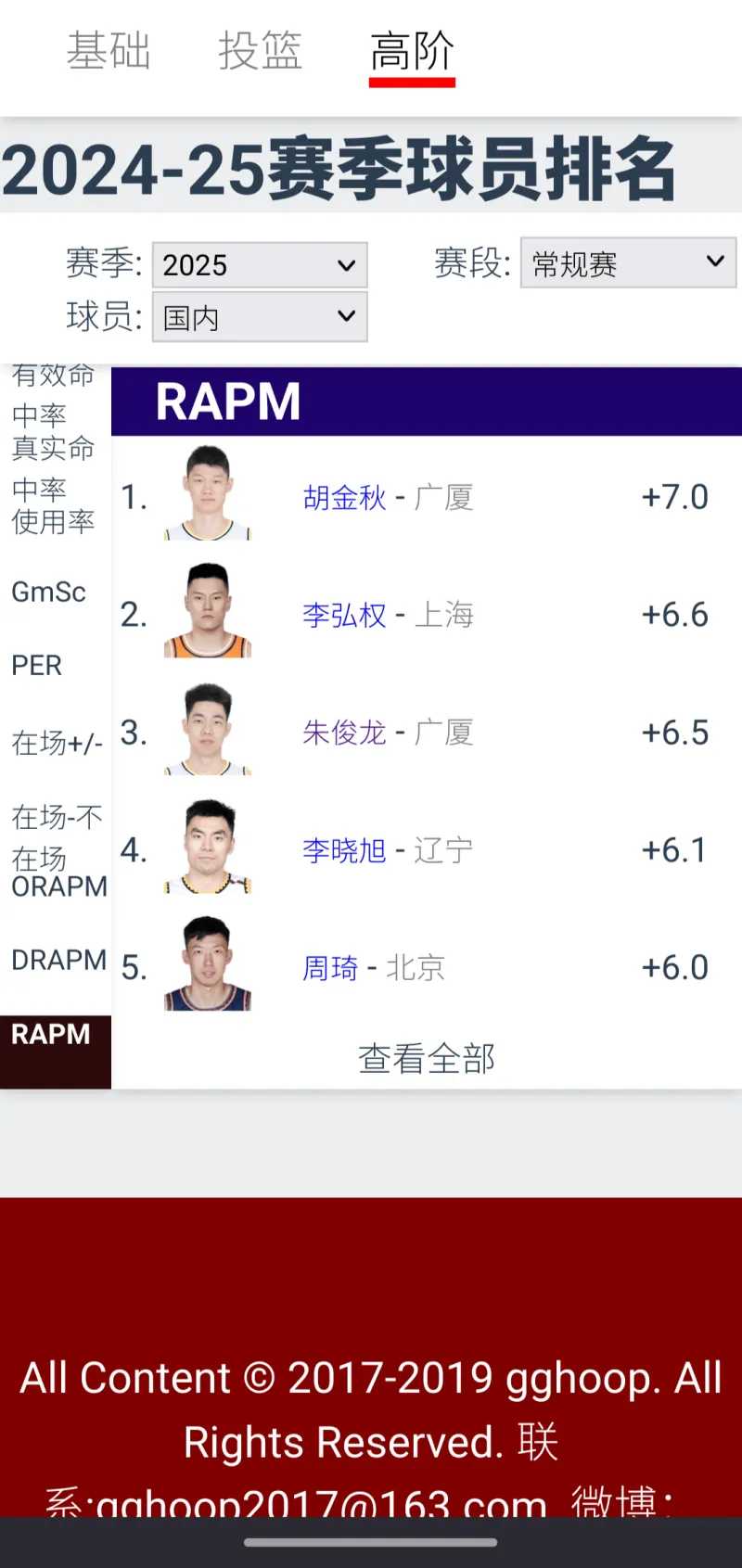Image resolution: width=742 pixels, height=1568 pixels.
Task: Select the 真实命中率 stat
Action: pos(53,466)
